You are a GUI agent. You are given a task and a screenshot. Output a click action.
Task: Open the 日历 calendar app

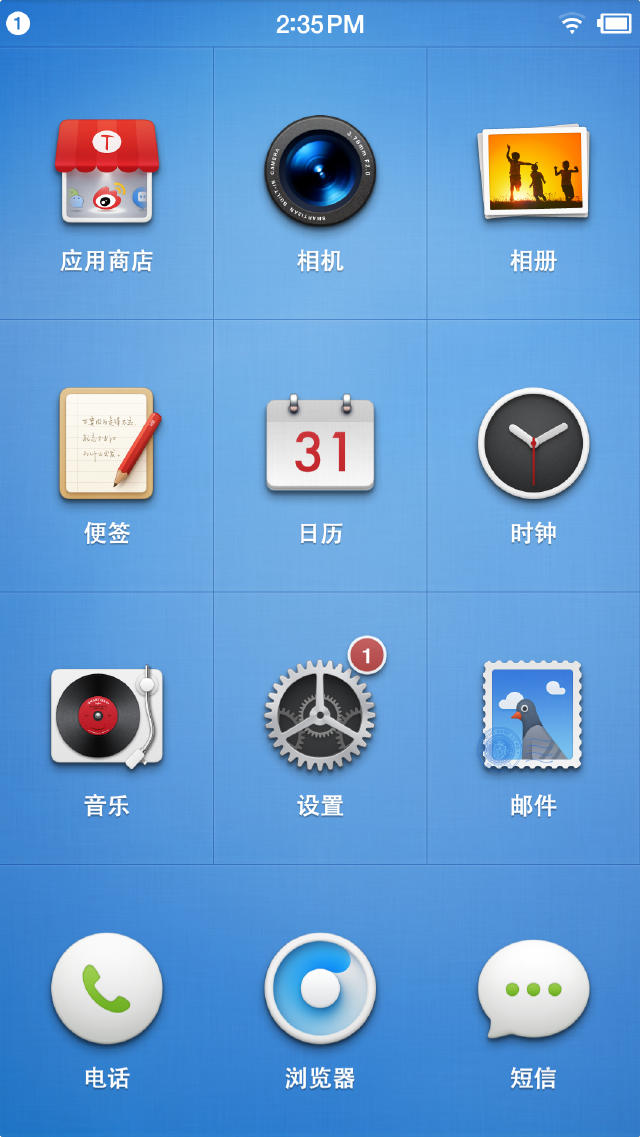click(320, 444)
